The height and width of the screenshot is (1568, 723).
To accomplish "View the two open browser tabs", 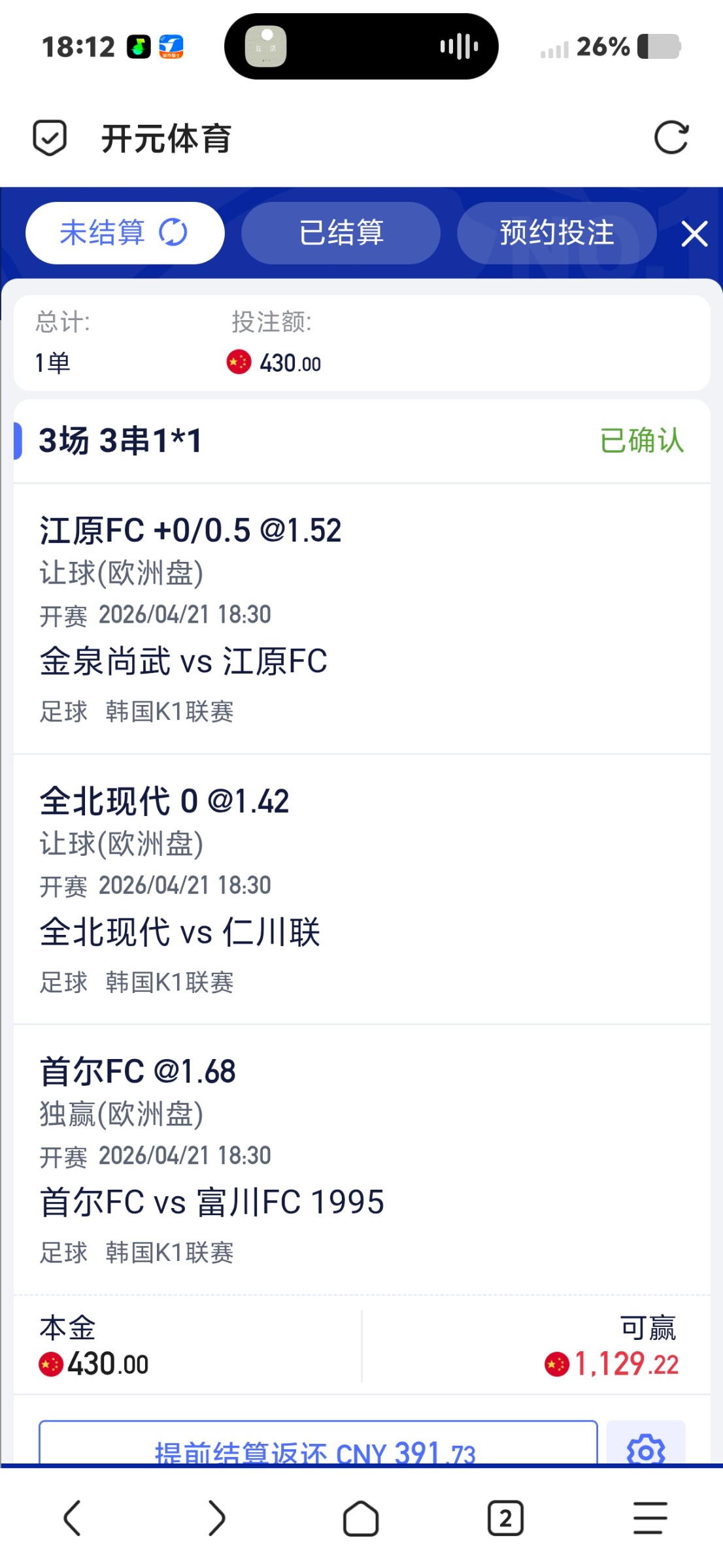I will point(505,1518).
